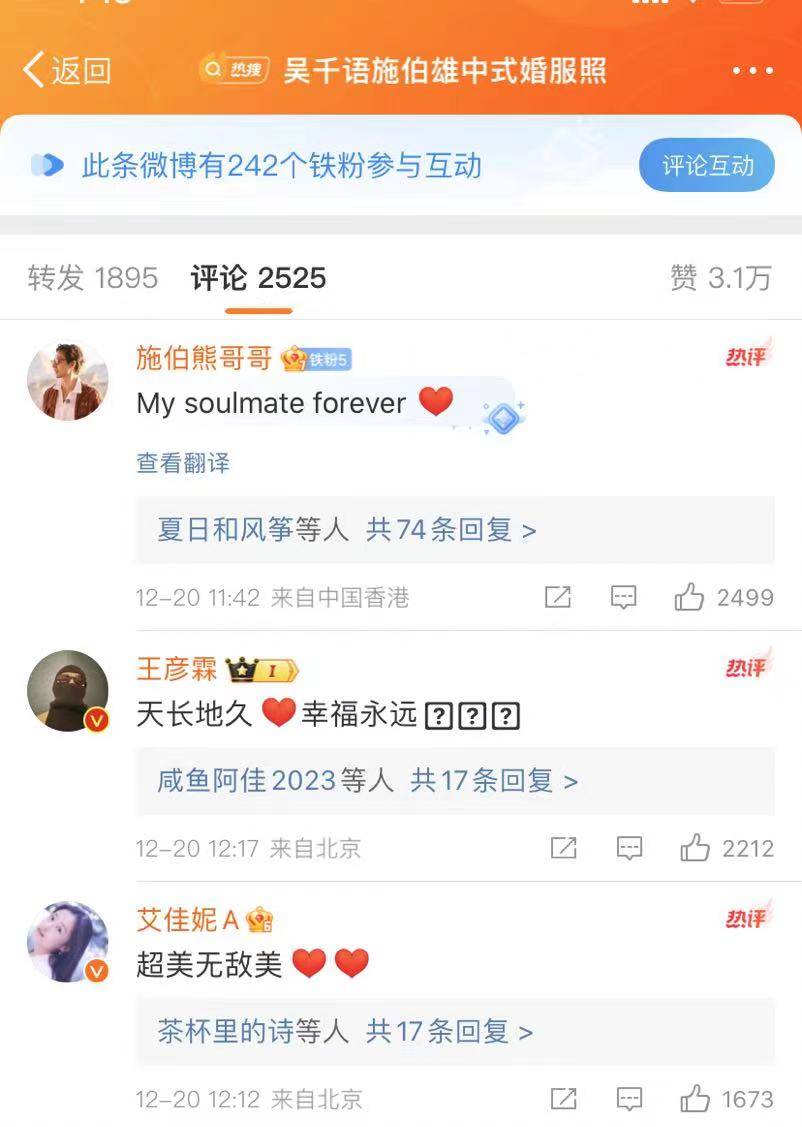Go back using 返回
Screen dimensions: 802x1127
[67, 71]
